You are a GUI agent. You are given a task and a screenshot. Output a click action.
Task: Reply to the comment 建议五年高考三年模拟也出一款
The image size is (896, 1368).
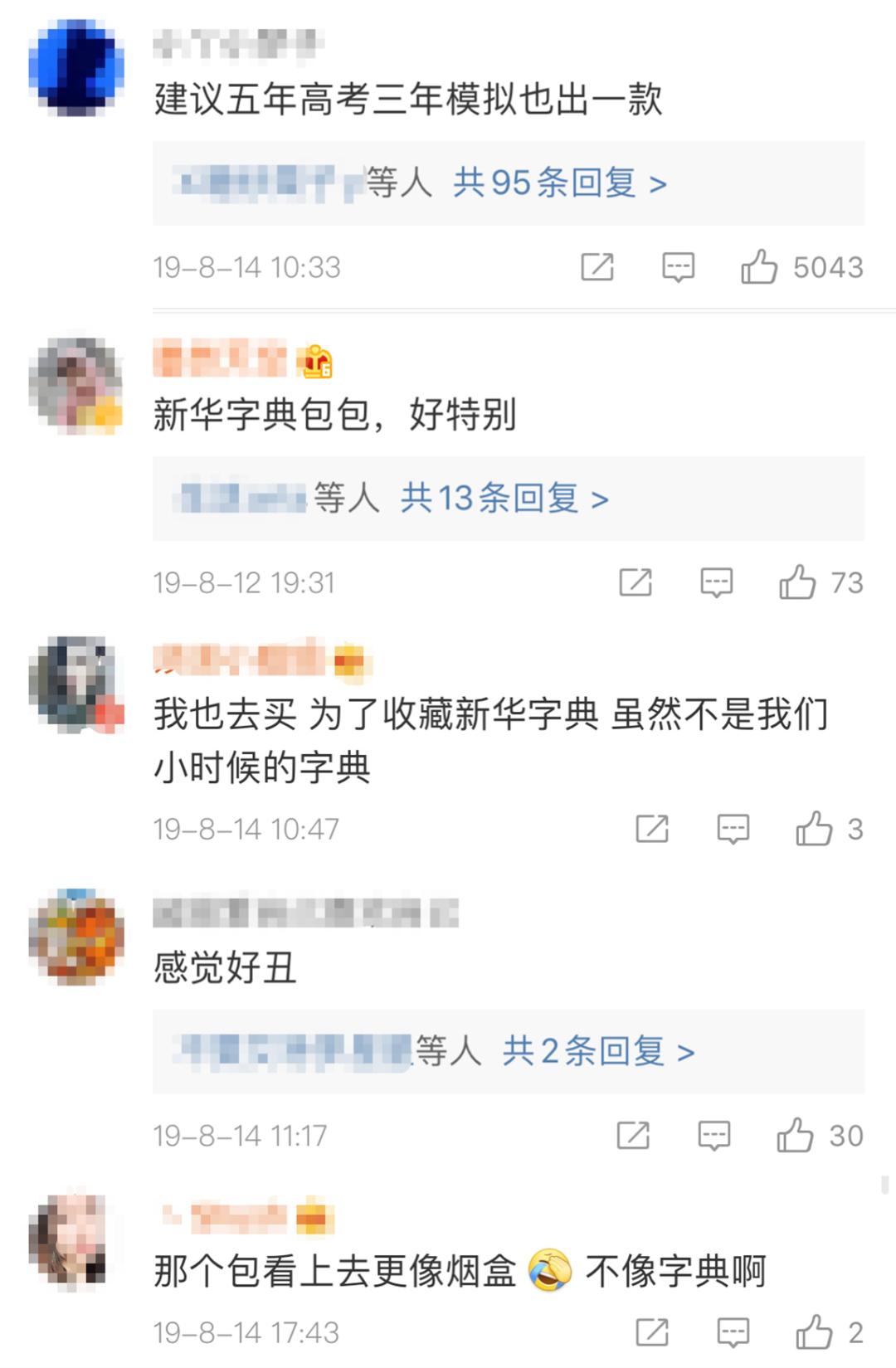tap(678, 267)
